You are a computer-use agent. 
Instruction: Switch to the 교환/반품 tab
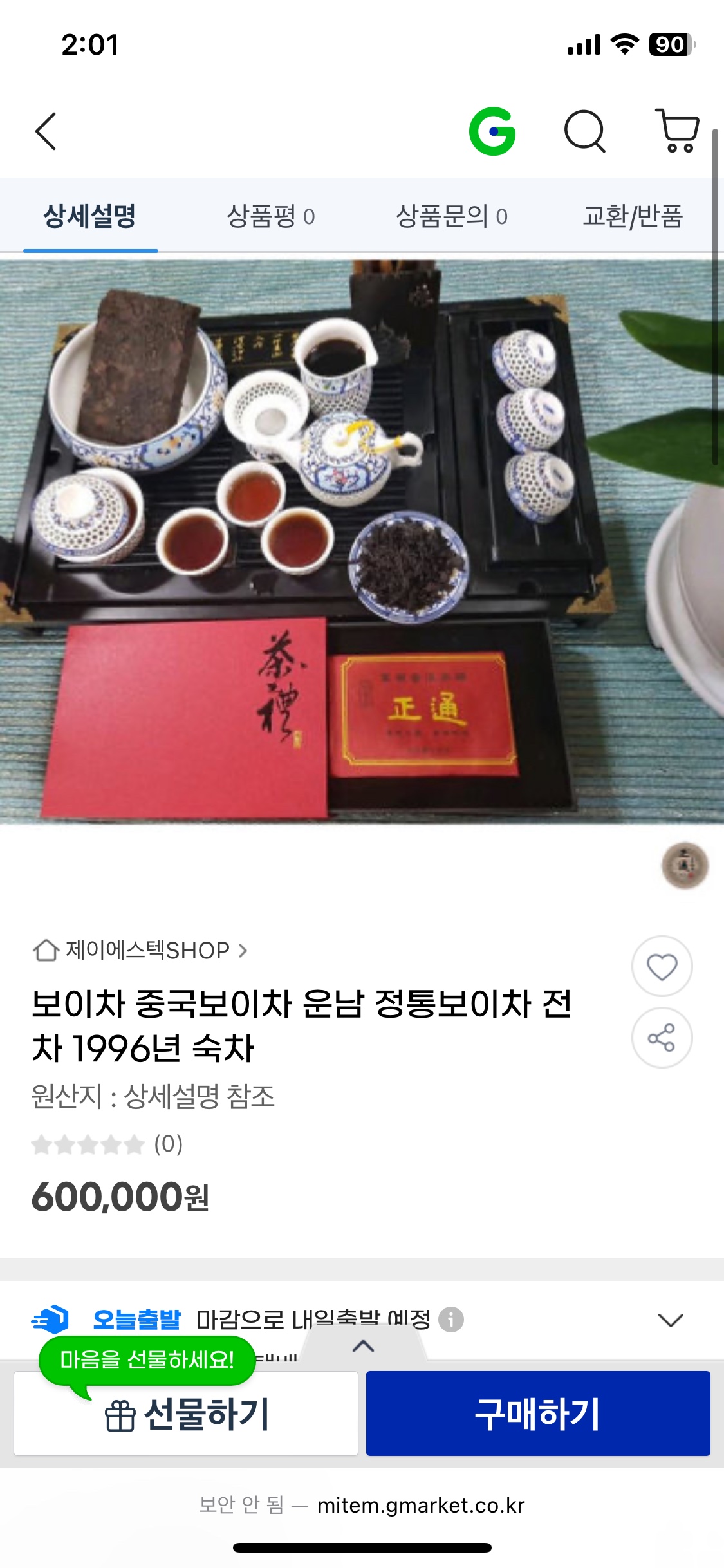coord(633,216)
